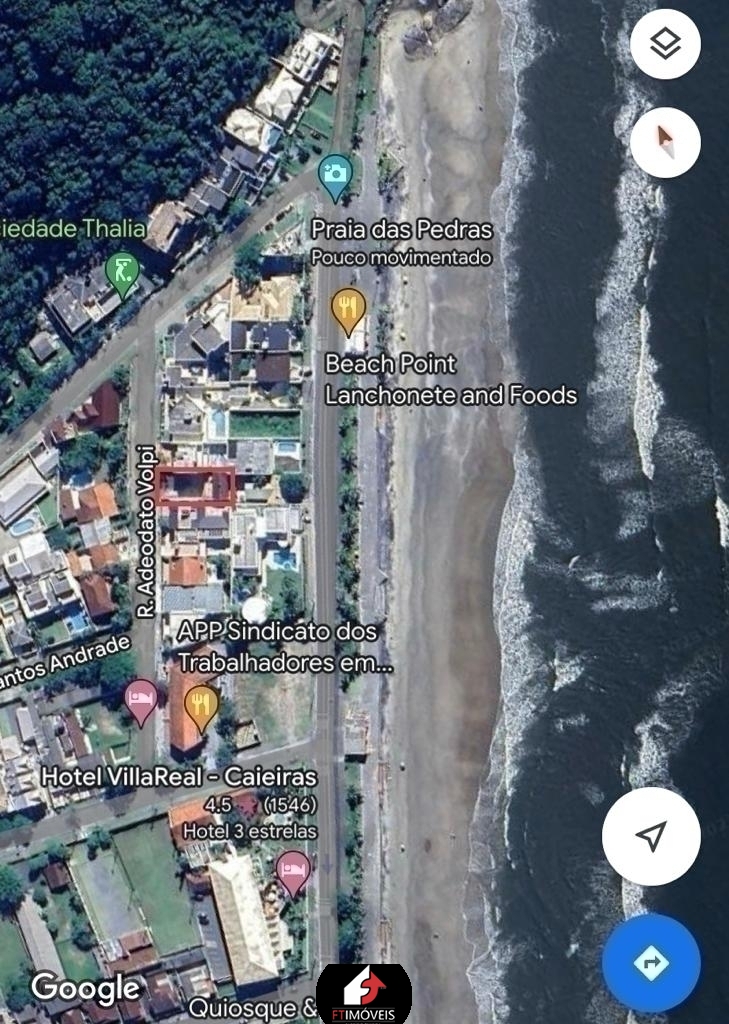Screen dimensions: 729x1024
Task: Open the map layers button
Action: pos(665,44)
